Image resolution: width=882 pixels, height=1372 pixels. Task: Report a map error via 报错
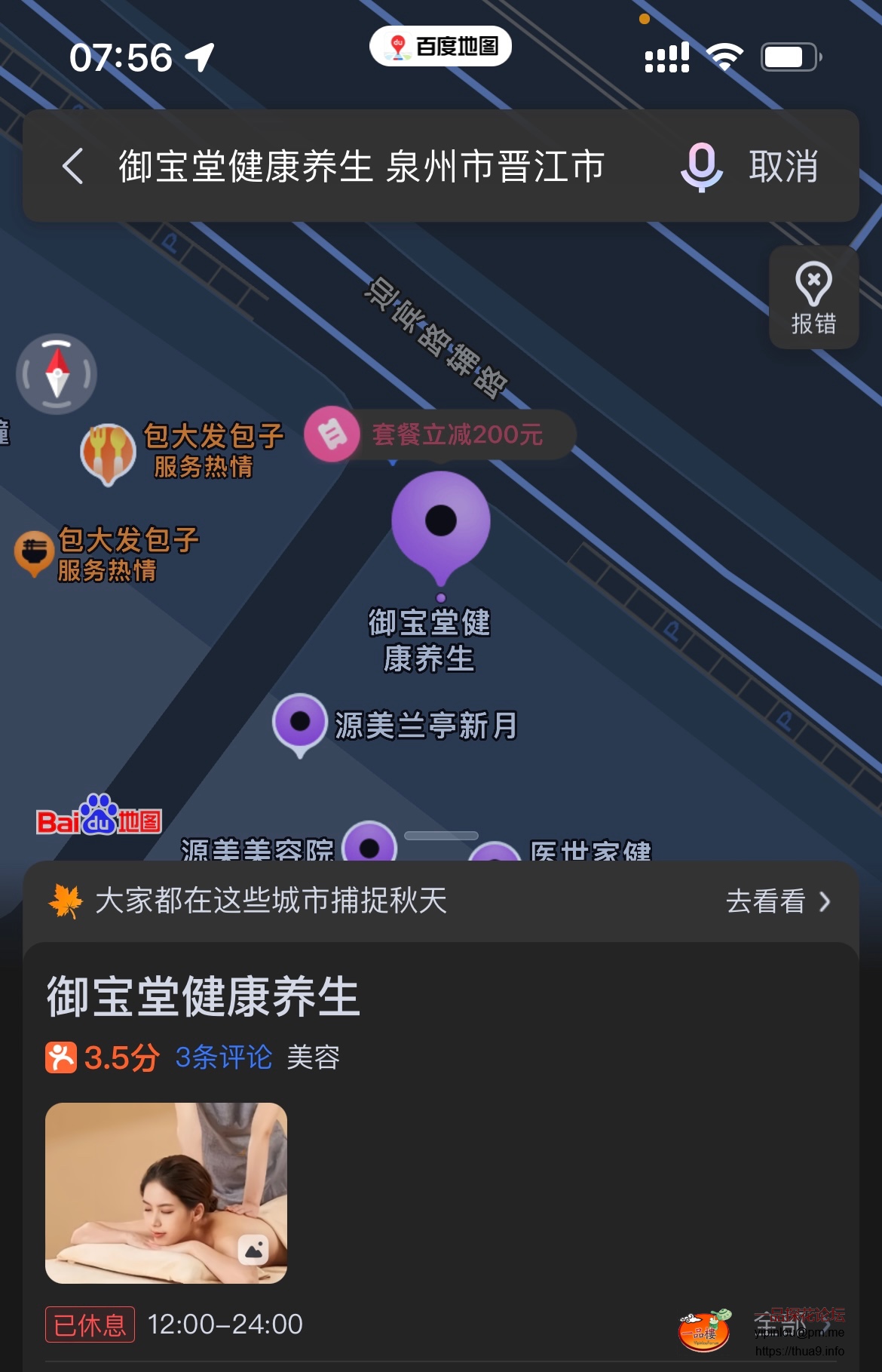click(813, 298)
